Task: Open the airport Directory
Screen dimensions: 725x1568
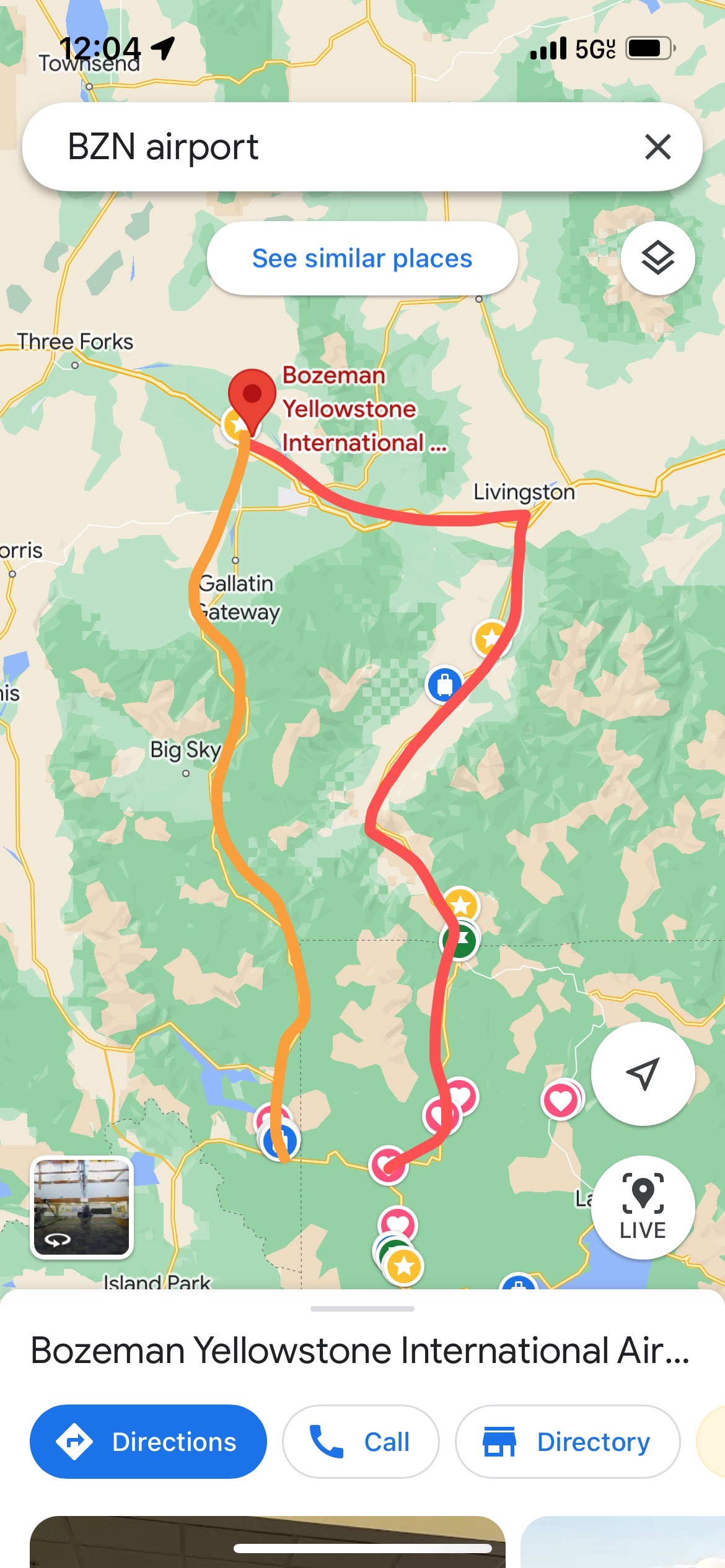Action: (568, 1442)
